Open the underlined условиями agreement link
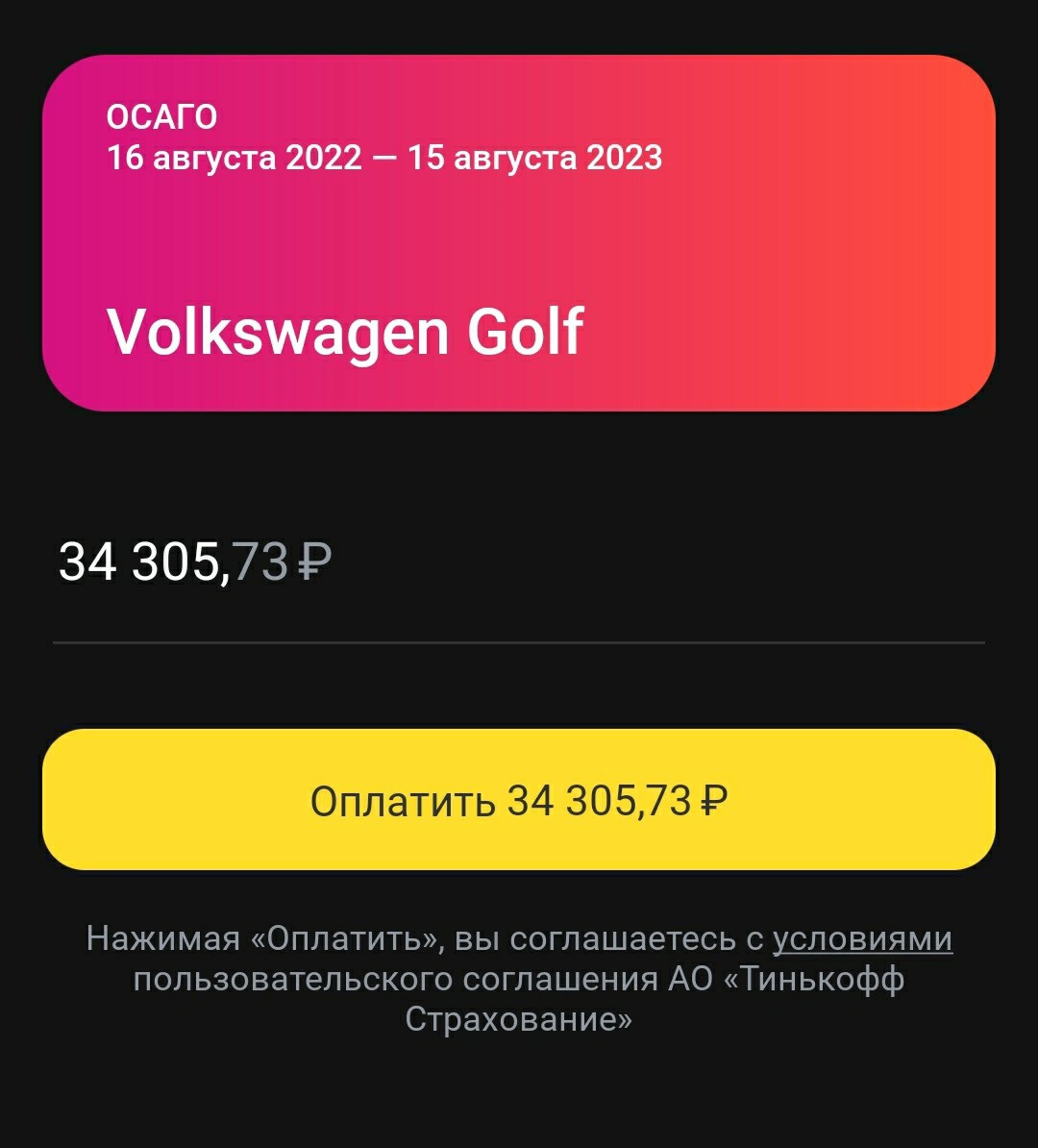The image size is (1038, 1148). pos(862,938)
